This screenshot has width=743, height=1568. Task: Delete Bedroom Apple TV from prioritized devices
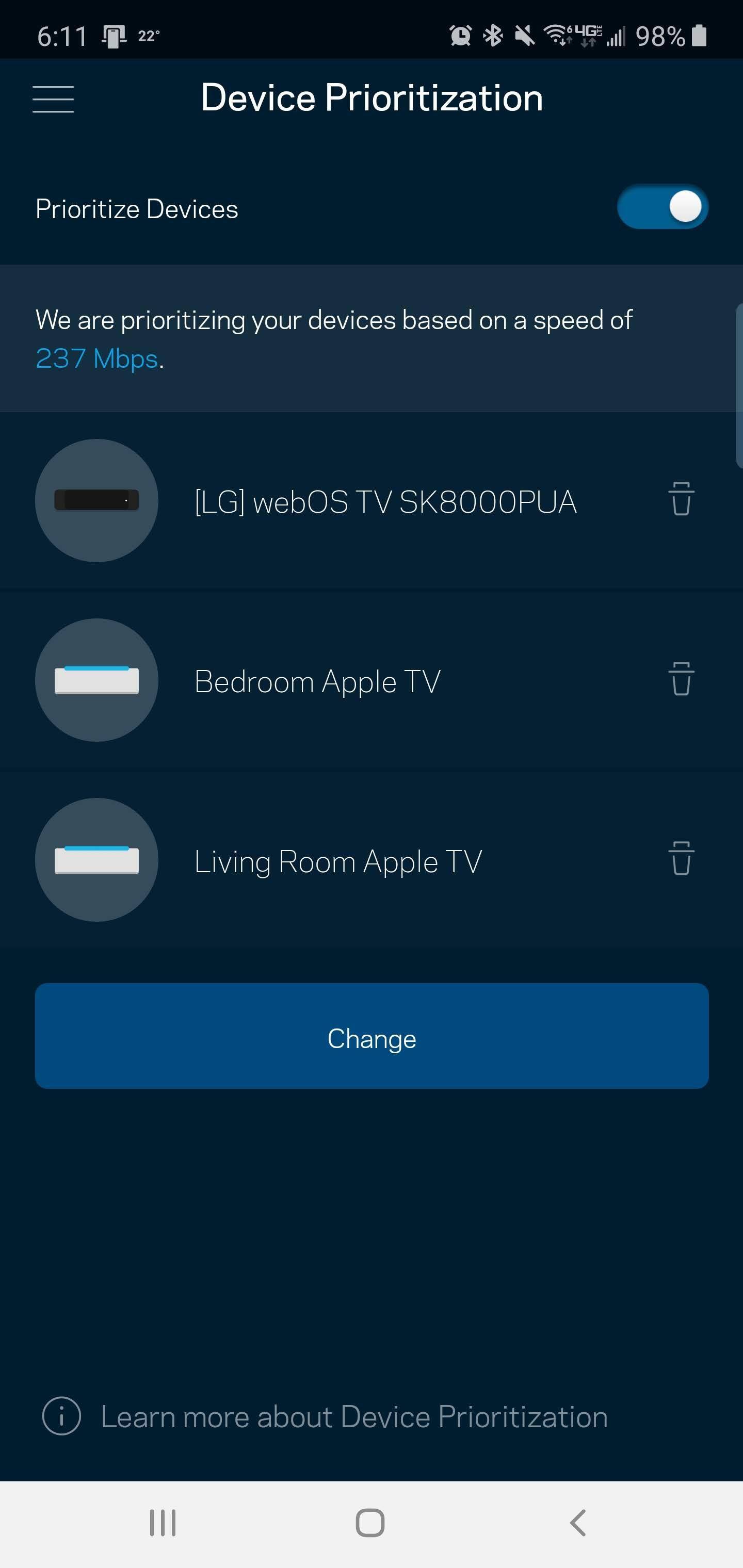681,679
